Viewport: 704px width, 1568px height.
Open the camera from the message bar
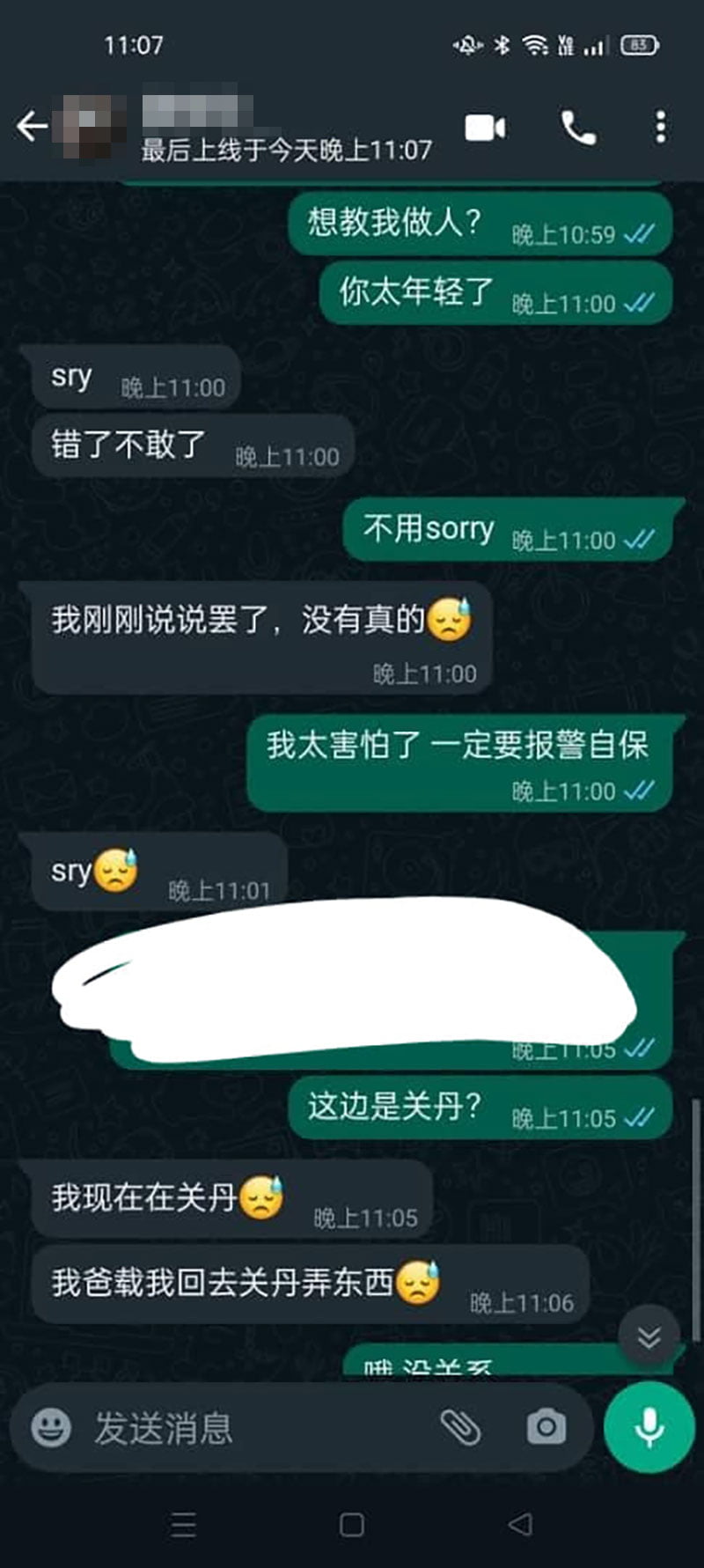pyautogui.click(x=546, y=1427)
